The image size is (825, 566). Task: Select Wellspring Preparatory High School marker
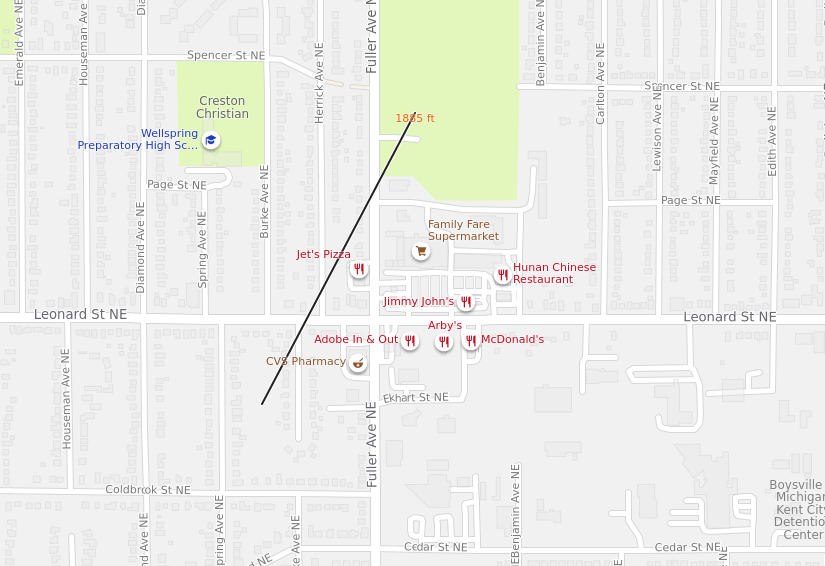211,141
